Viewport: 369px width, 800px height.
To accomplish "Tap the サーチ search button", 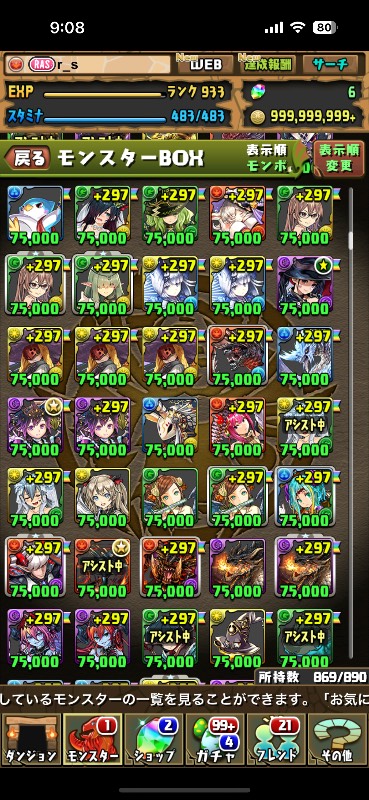I will click(x=329, y=64).
